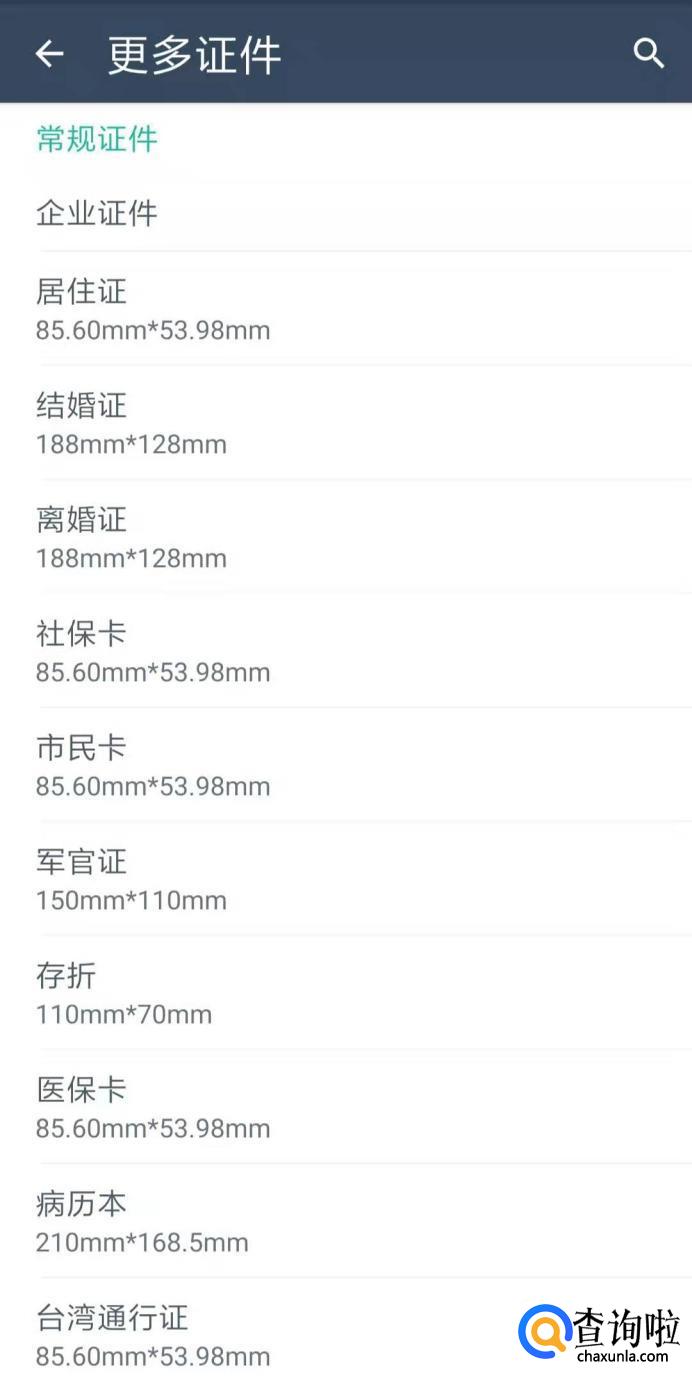Select the 医保卡 row
Image resolution: width=692 pixels, height=1387 pixels.
[x=346, y=1107]
